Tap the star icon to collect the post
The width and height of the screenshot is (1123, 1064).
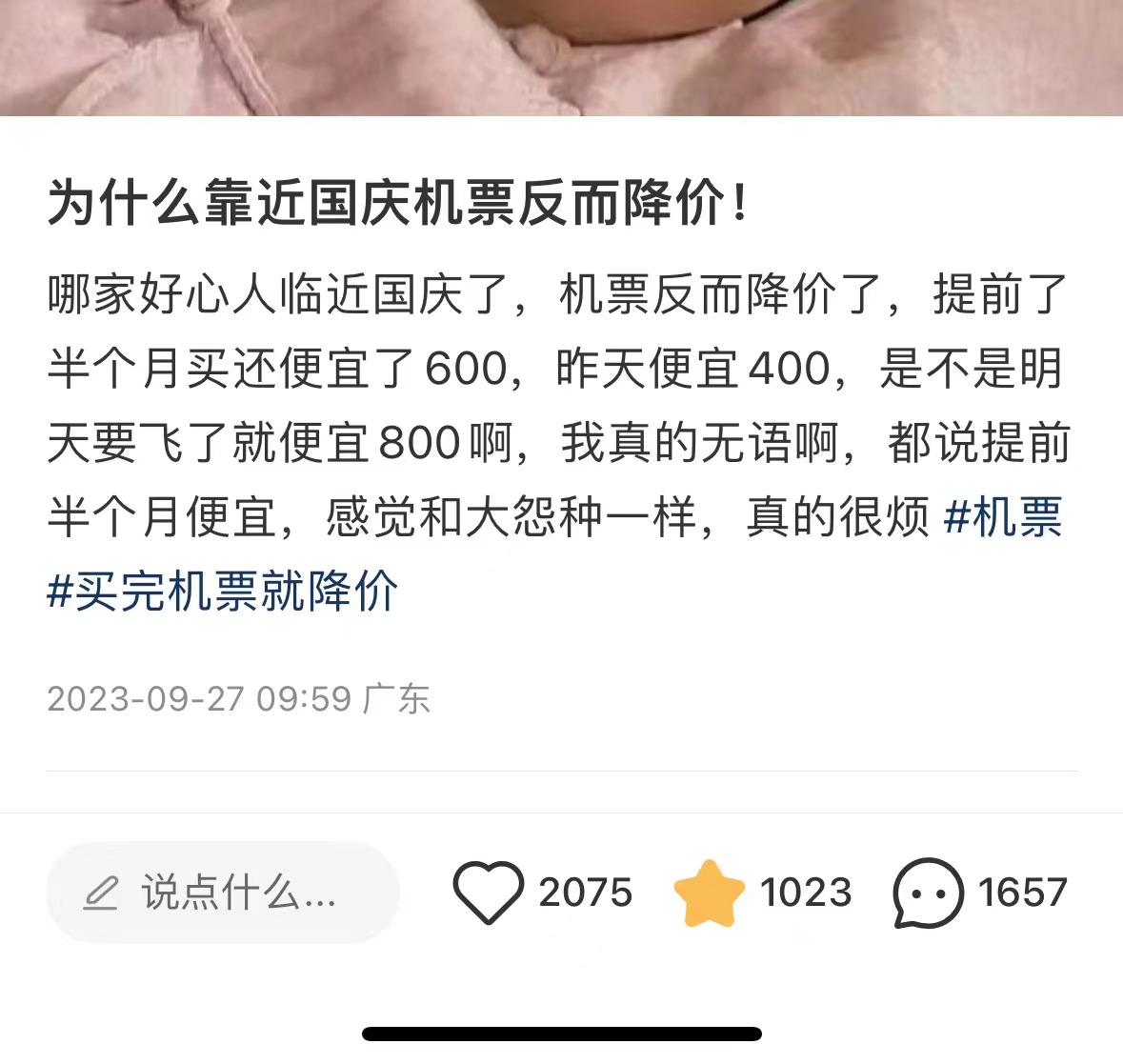point(709,893)
